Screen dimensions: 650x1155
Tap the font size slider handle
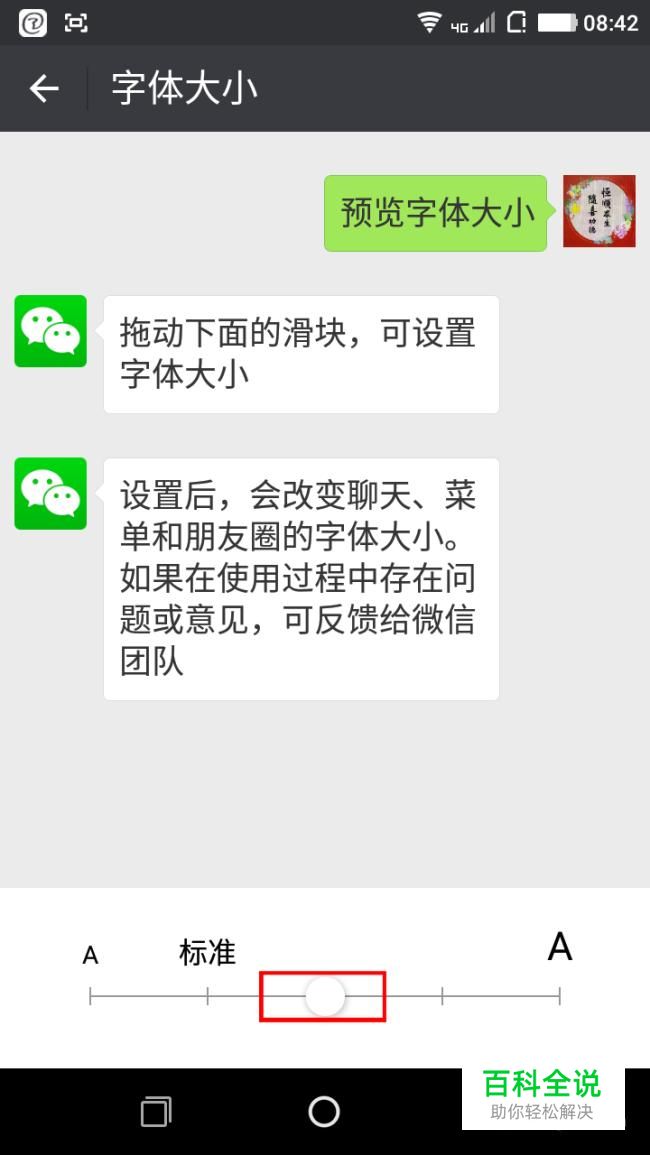tap(325, 997)
